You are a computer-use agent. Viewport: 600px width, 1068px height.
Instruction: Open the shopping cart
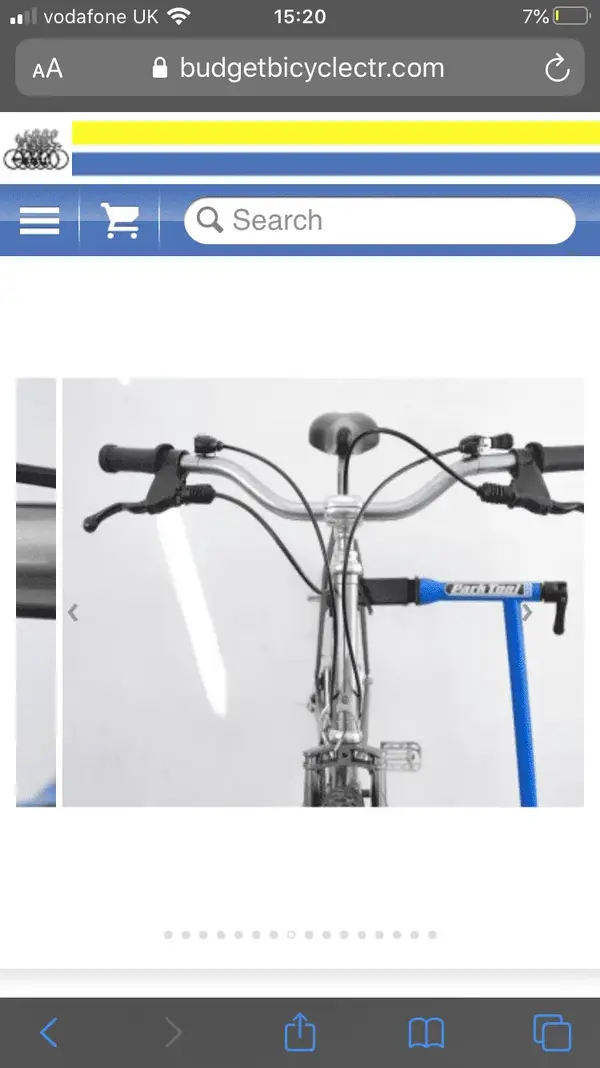121,220
